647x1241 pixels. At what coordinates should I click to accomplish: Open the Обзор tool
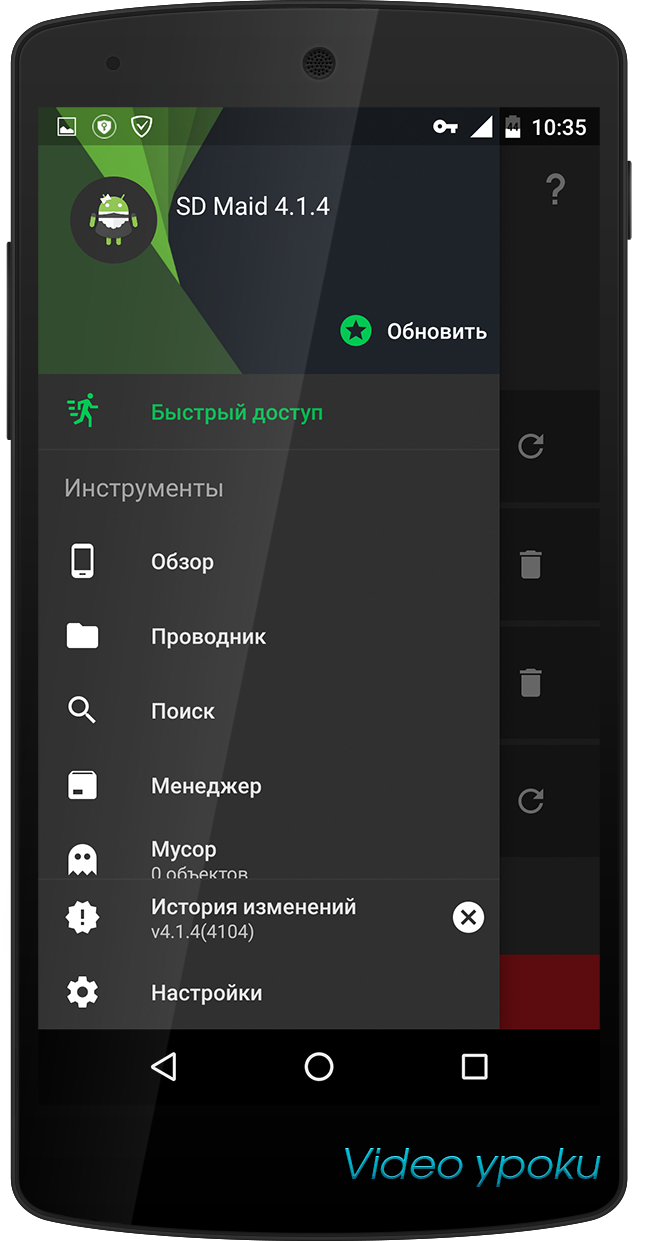(182, 562)
